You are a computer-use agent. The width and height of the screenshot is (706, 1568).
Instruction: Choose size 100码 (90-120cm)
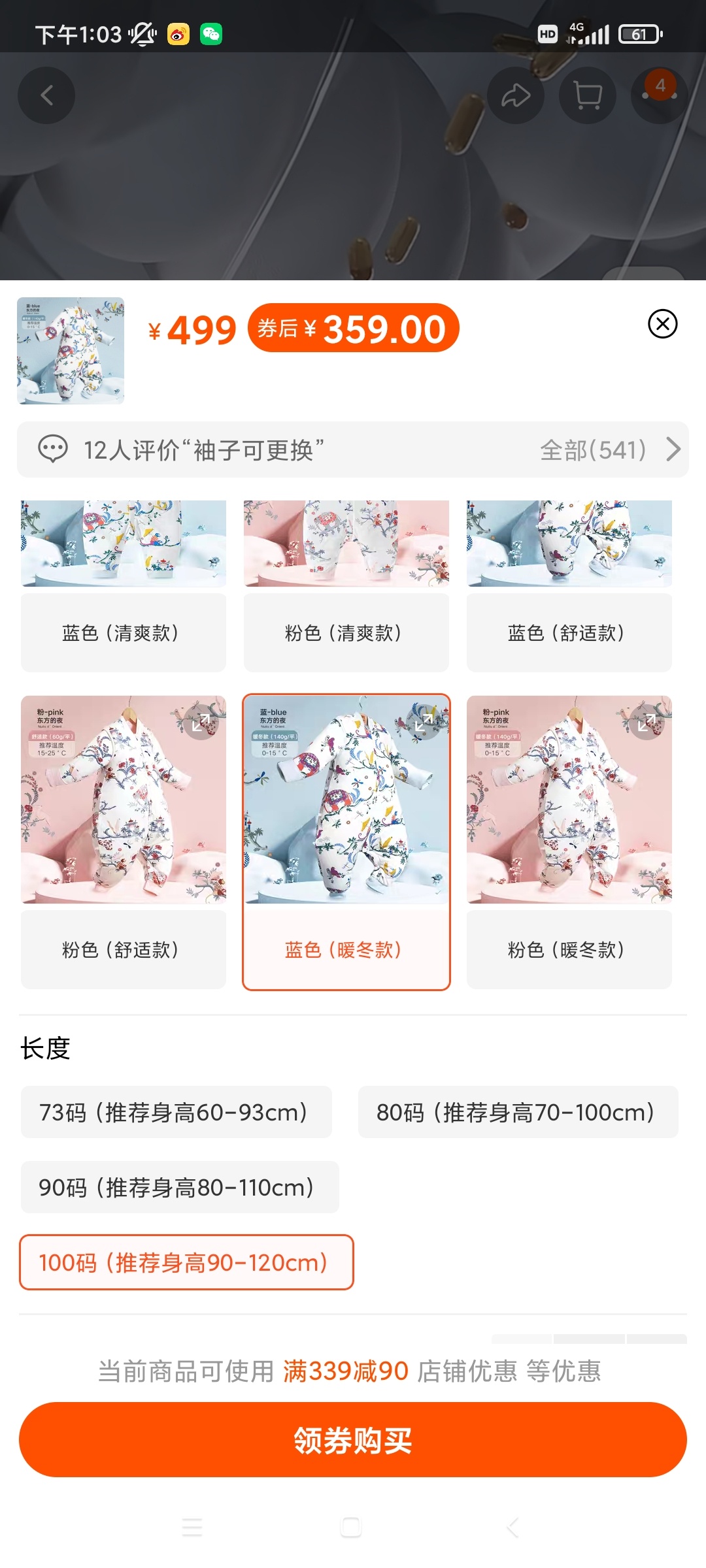click(186, 1262)
